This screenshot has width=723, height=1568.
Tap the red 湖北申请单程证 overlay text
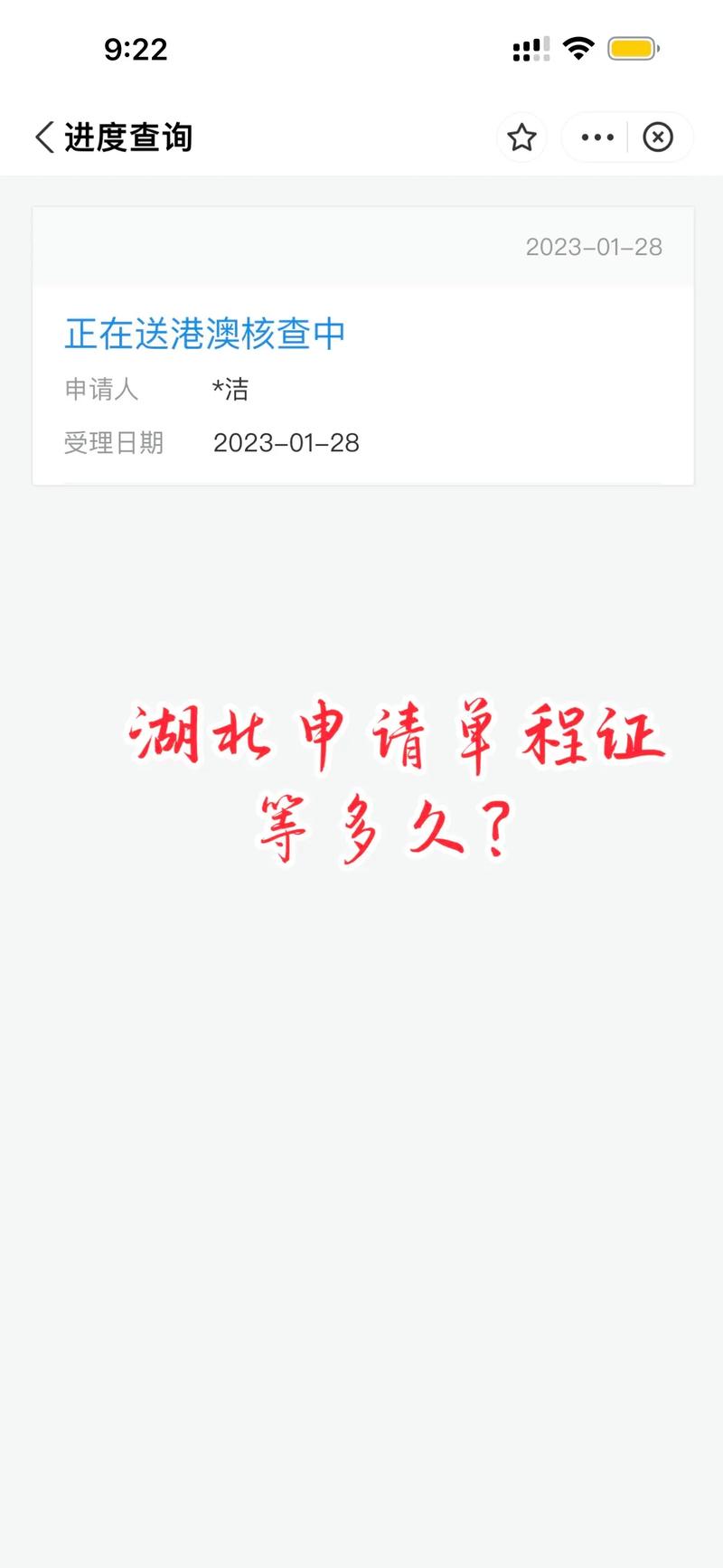(x=393, y=741)
